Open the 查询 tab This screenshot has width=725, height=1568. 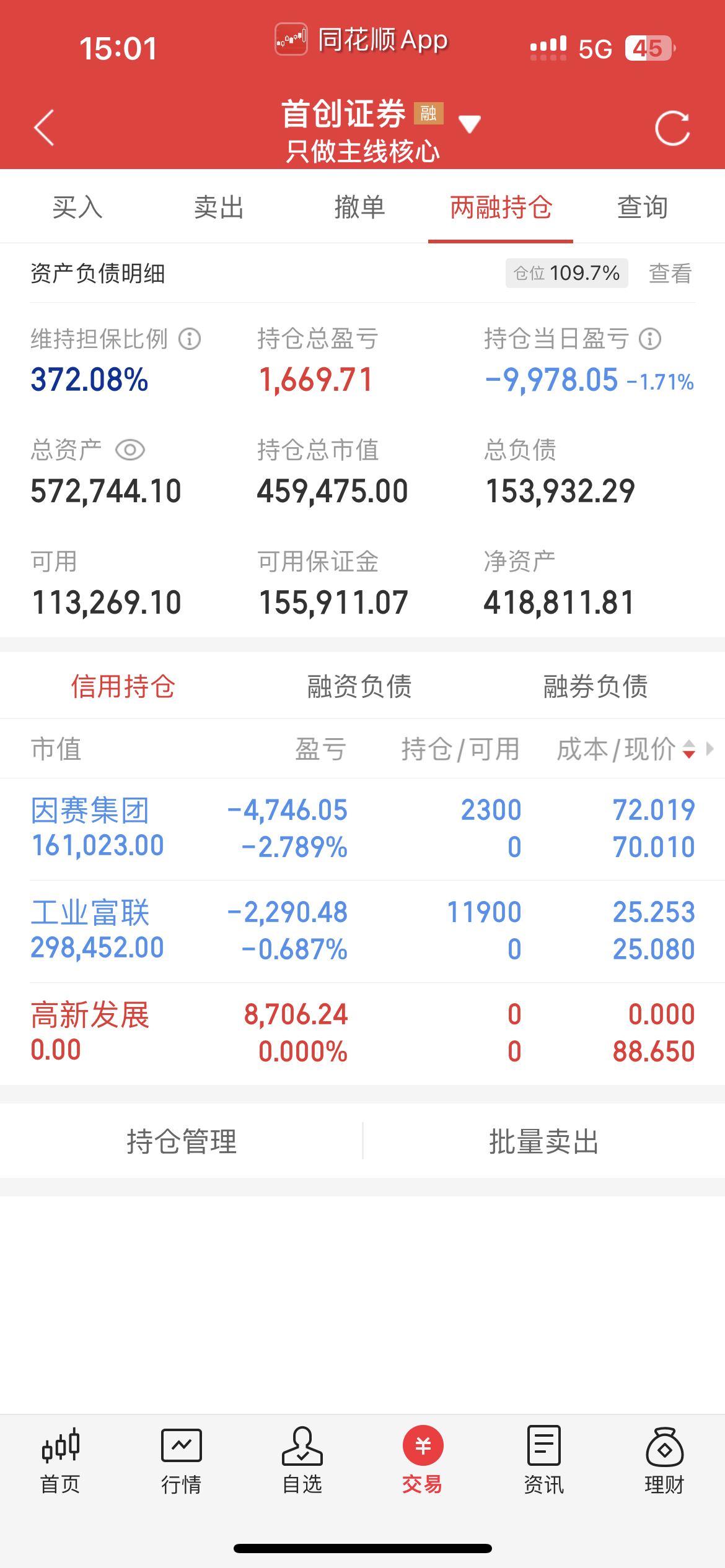tap(643, 207)
